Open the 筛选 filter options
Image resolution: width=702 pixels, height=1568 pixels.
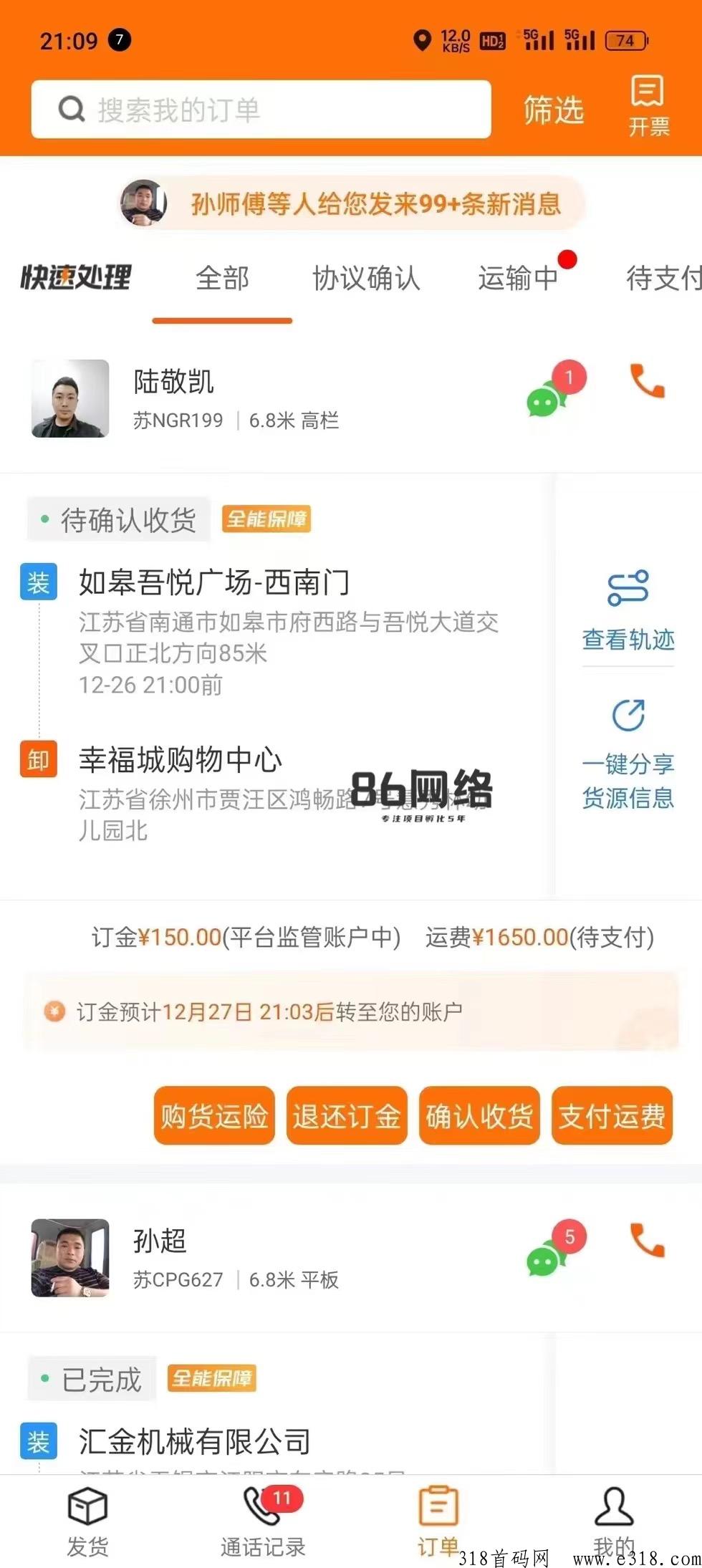pos(553,110)
